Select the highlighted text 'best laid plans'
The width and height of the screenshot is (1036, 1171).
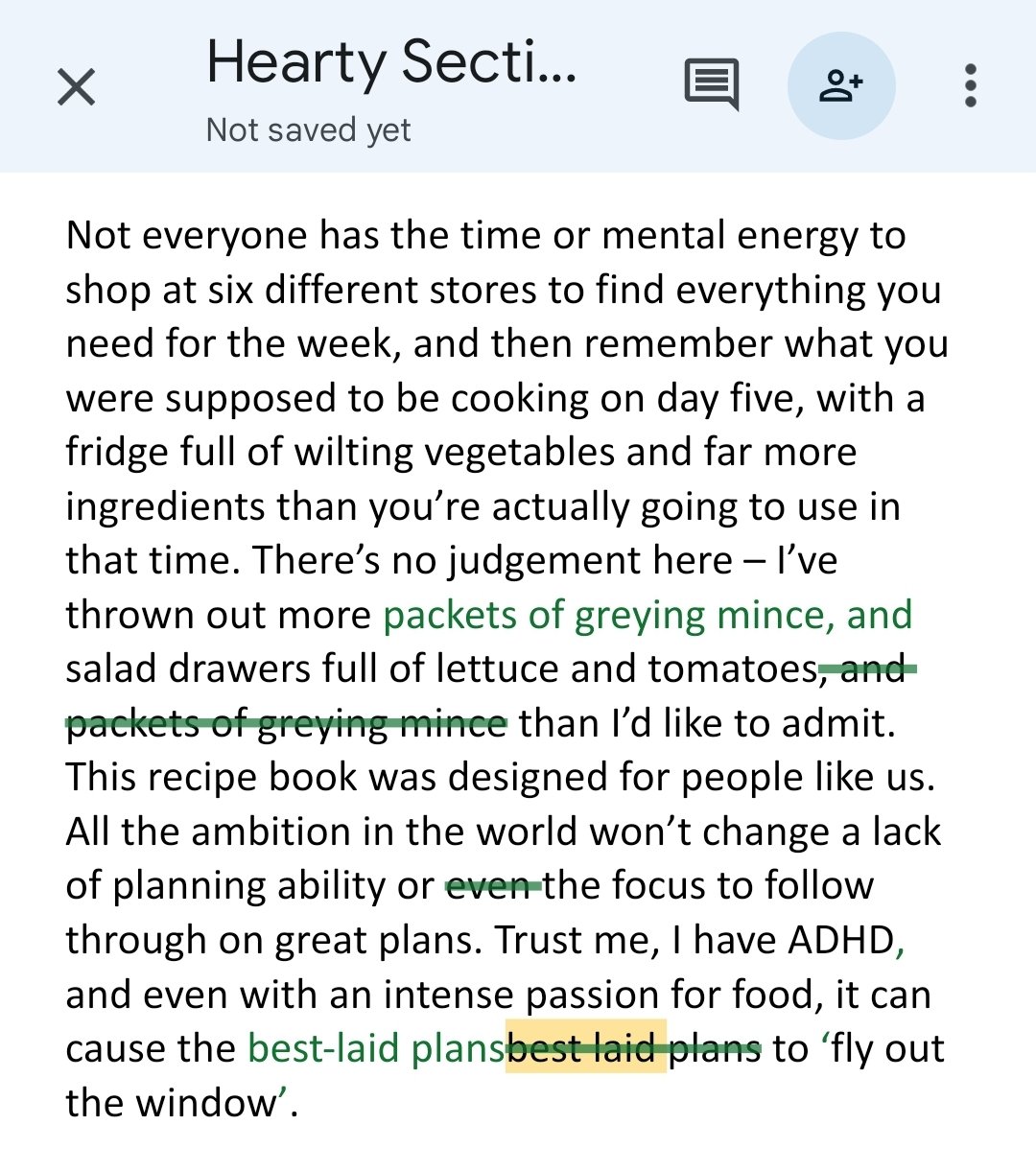click(631, 1047)
